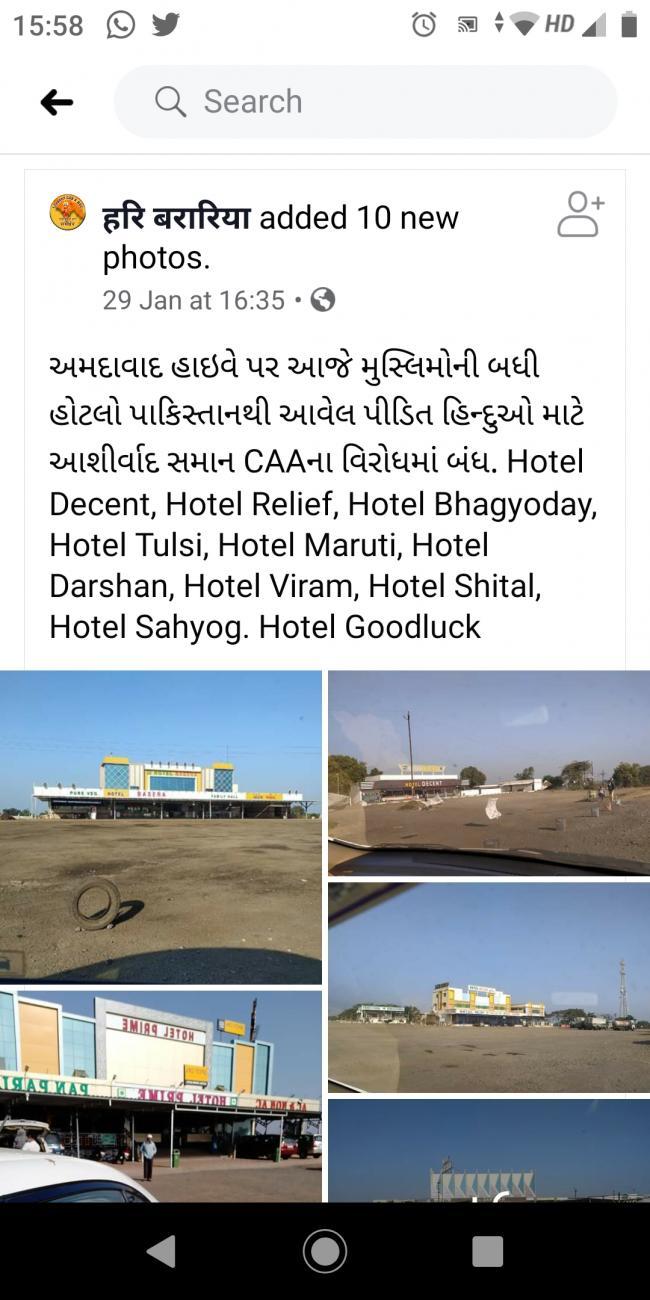Go back using the top arrow
The height and width of the screenshot is (1300, 650).
[x=57, y=102]
